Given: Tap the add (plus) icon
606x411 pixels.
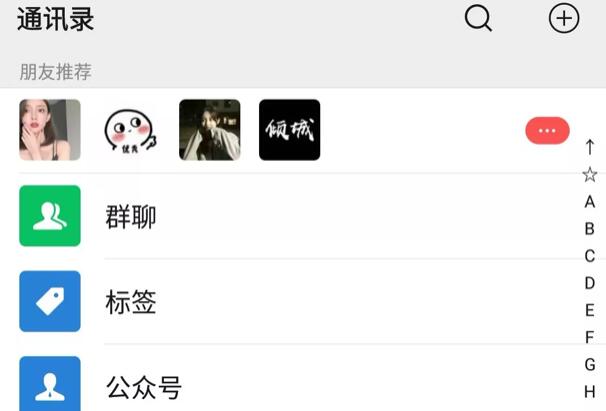Looking at the screenshot, I should pyautogui.click(x=564, y=18).
